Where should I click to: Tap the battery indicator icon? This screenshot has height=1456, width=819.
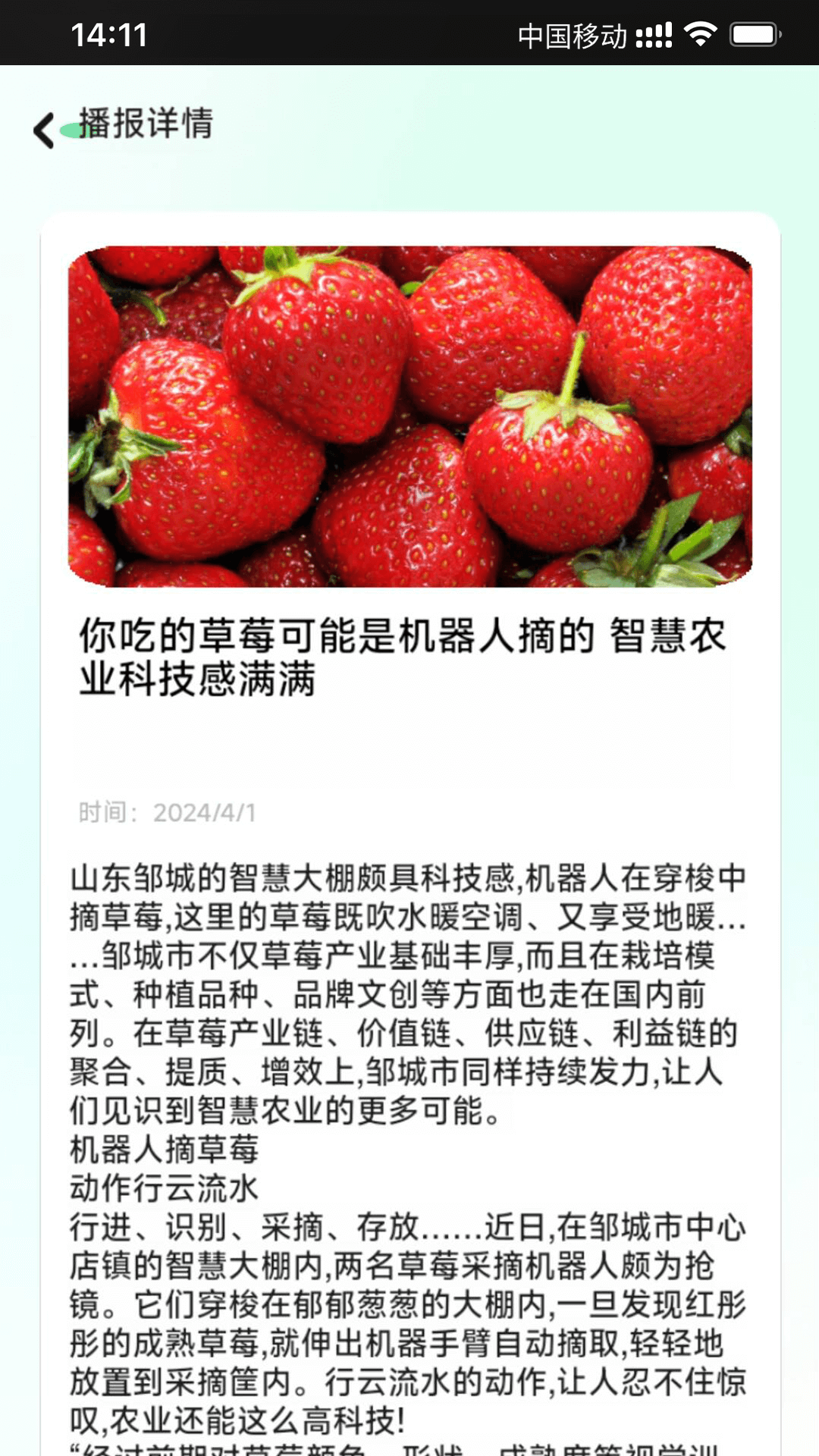point(754,32)
